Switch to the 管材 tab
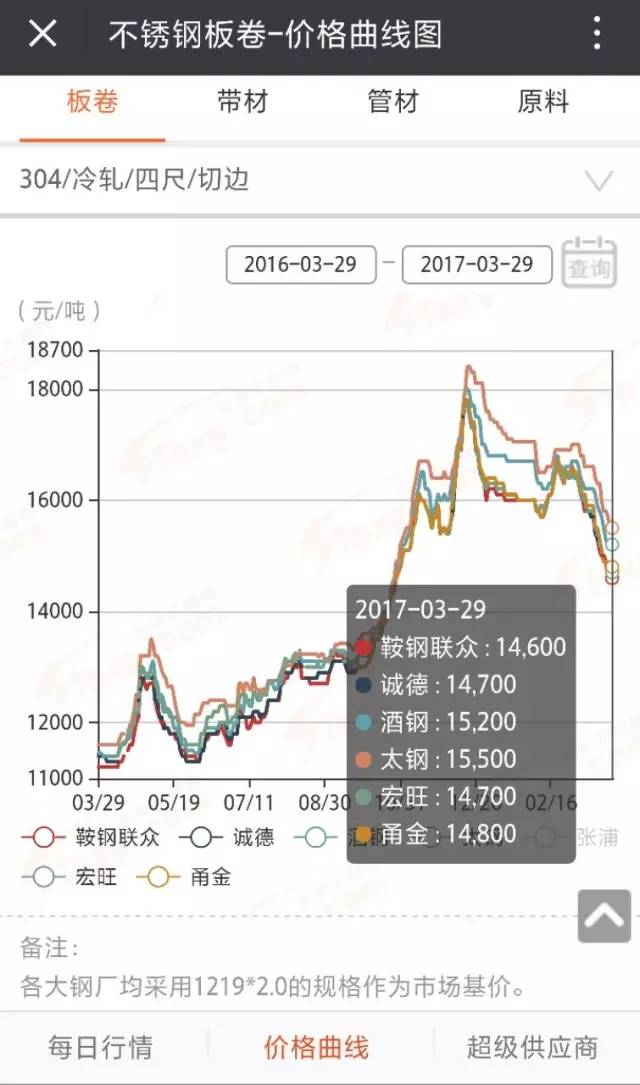640x1085 pixels. 393,102
